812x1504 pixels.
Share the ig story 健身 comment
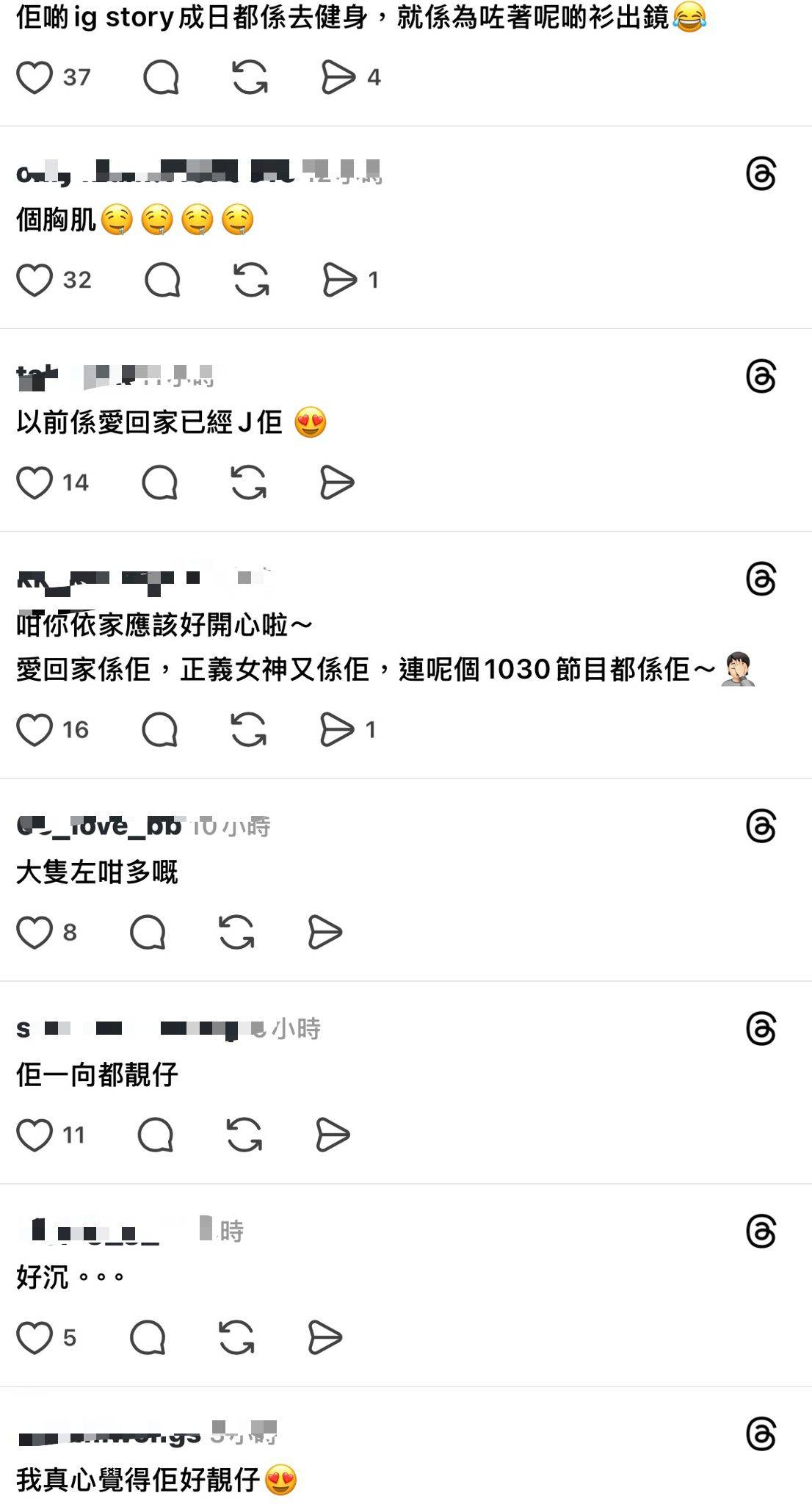coord(338,77)
